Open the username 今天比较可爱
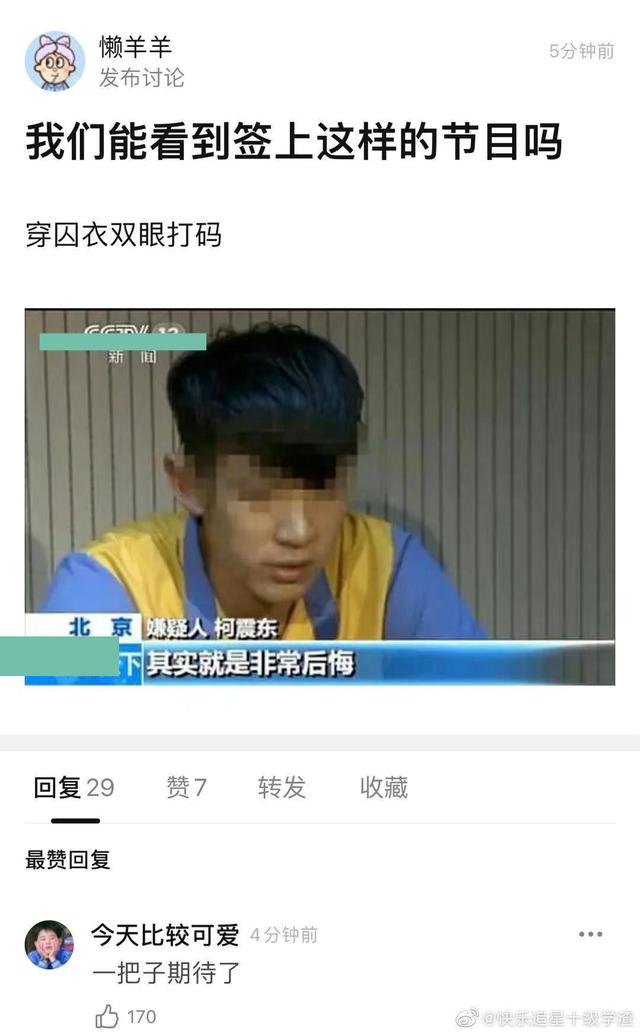Viewport: 640px width, 1034px height. click(x=165, y=935)
